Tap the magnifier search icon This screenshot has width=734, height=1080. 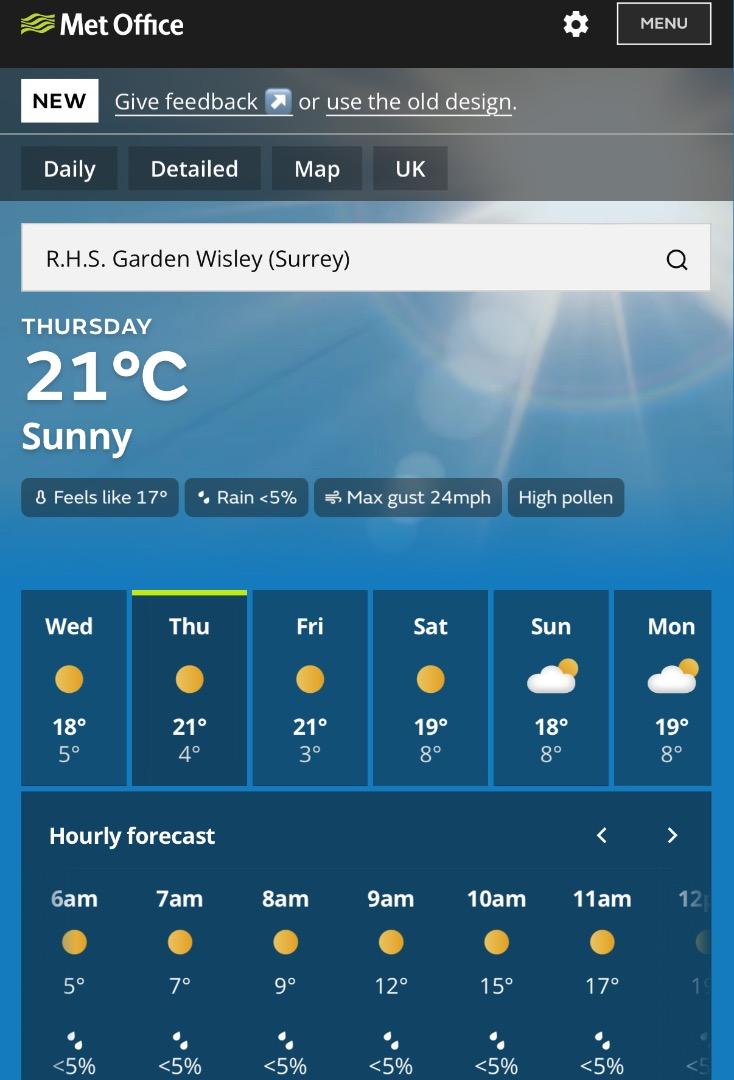tap(677, 260)
